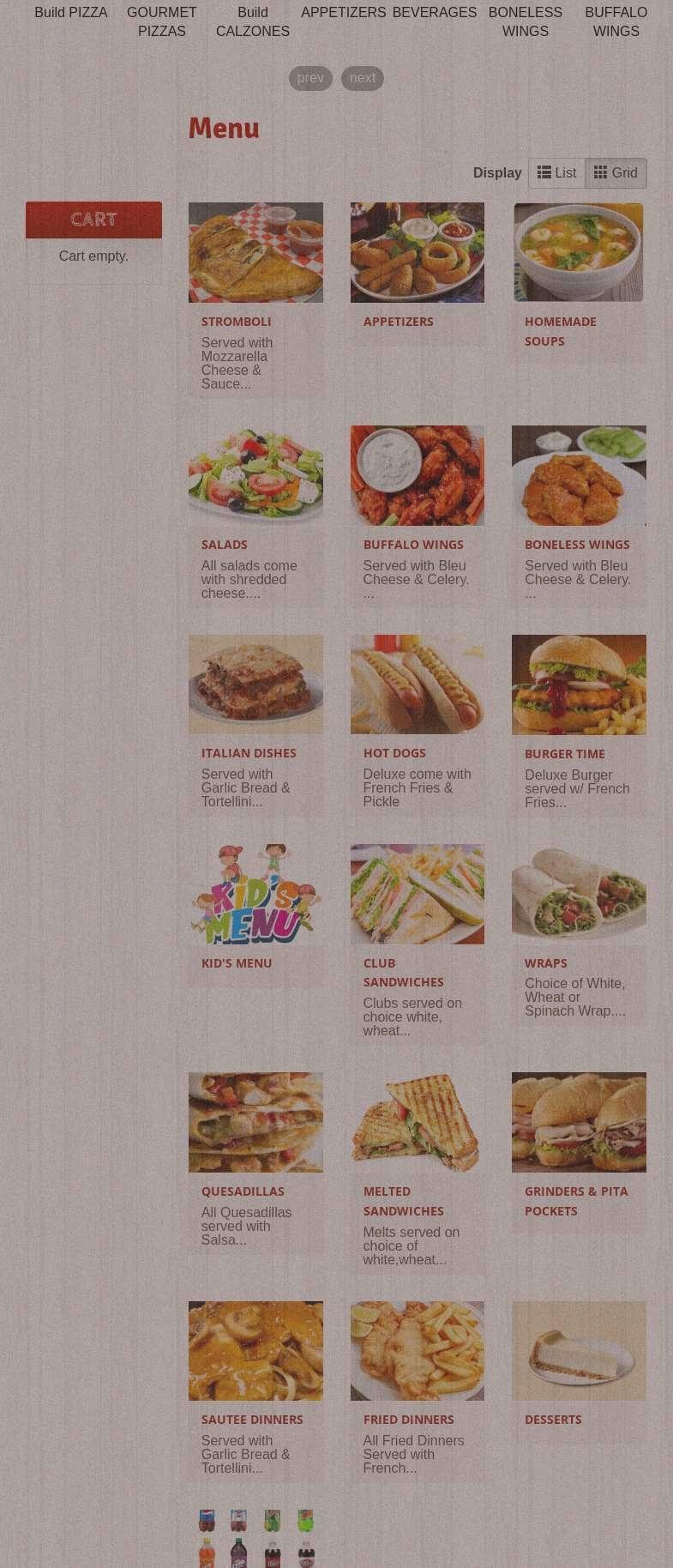
Task: Tap the next carousel button
Action: [362, 78]
